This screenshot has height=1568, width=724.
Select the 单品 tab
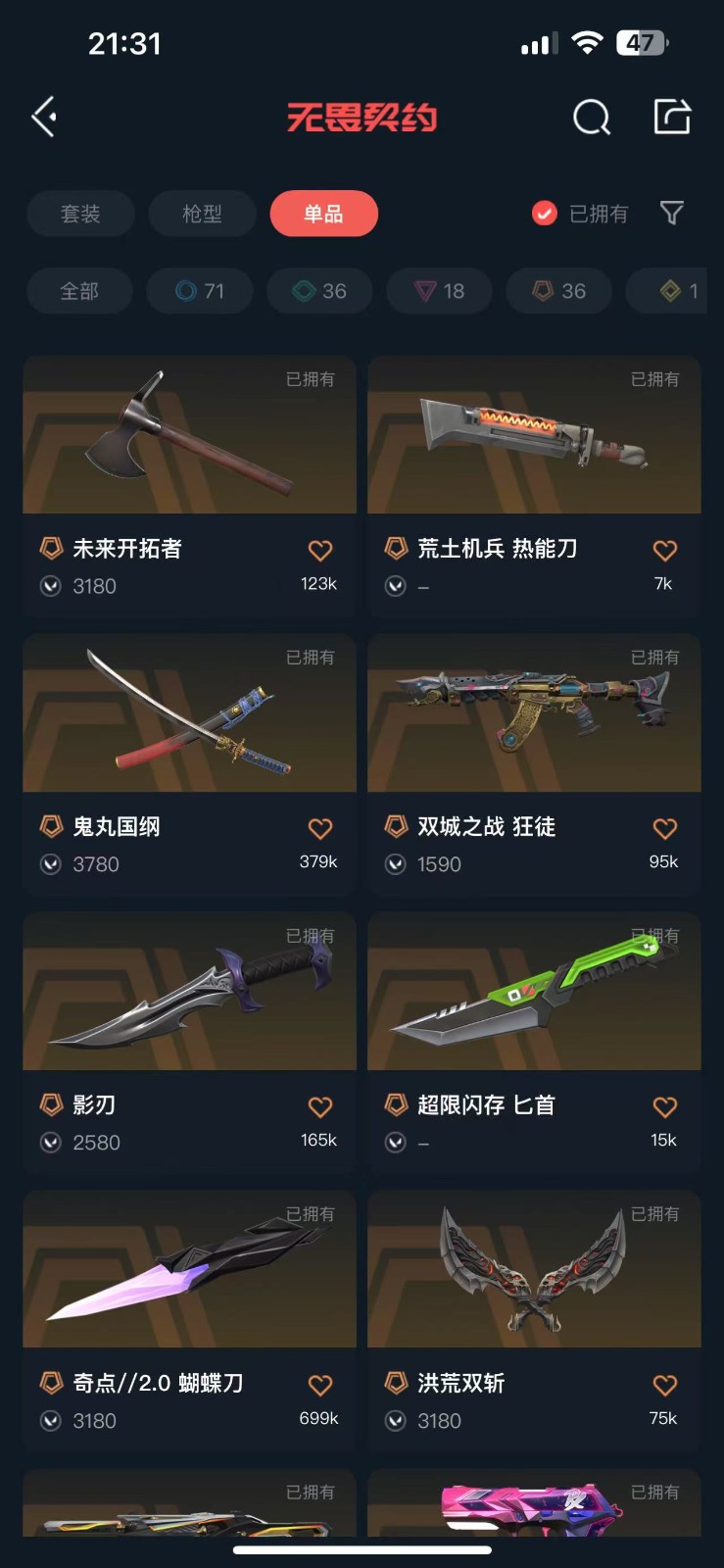(x=323, y=214)
